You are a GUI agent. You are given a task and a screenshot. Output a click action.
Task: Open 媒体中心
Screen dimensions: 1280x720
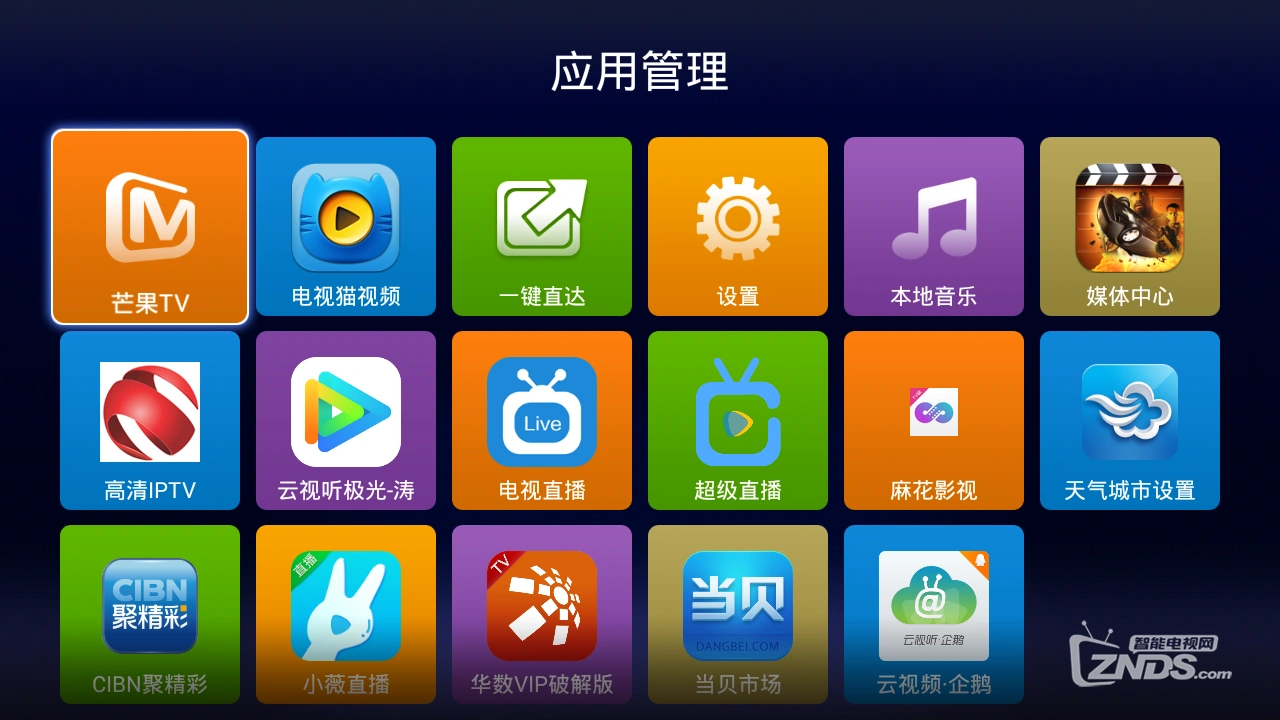(1130, 226)
